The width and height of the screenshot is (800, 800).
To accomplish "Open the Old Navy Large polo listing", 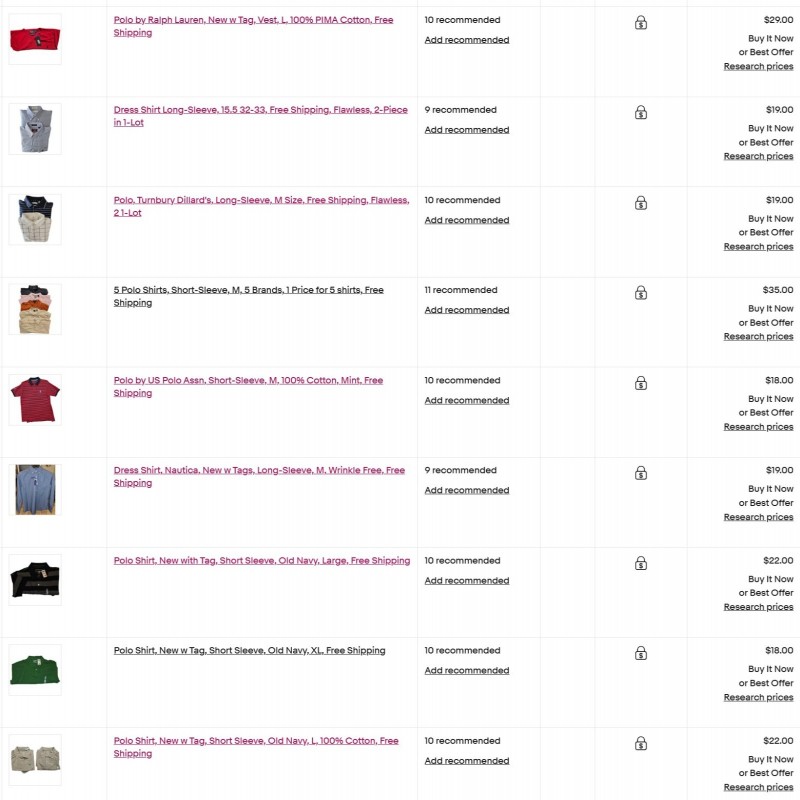I will pos(261,561).
